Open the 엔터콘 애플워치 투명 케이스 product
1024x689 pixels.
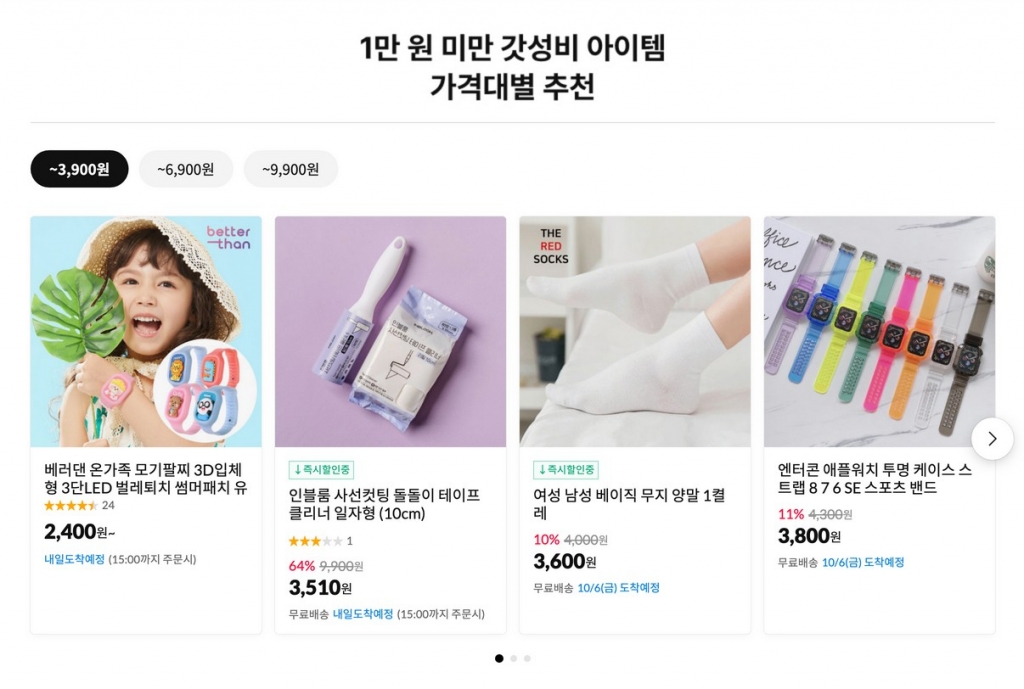879,332
